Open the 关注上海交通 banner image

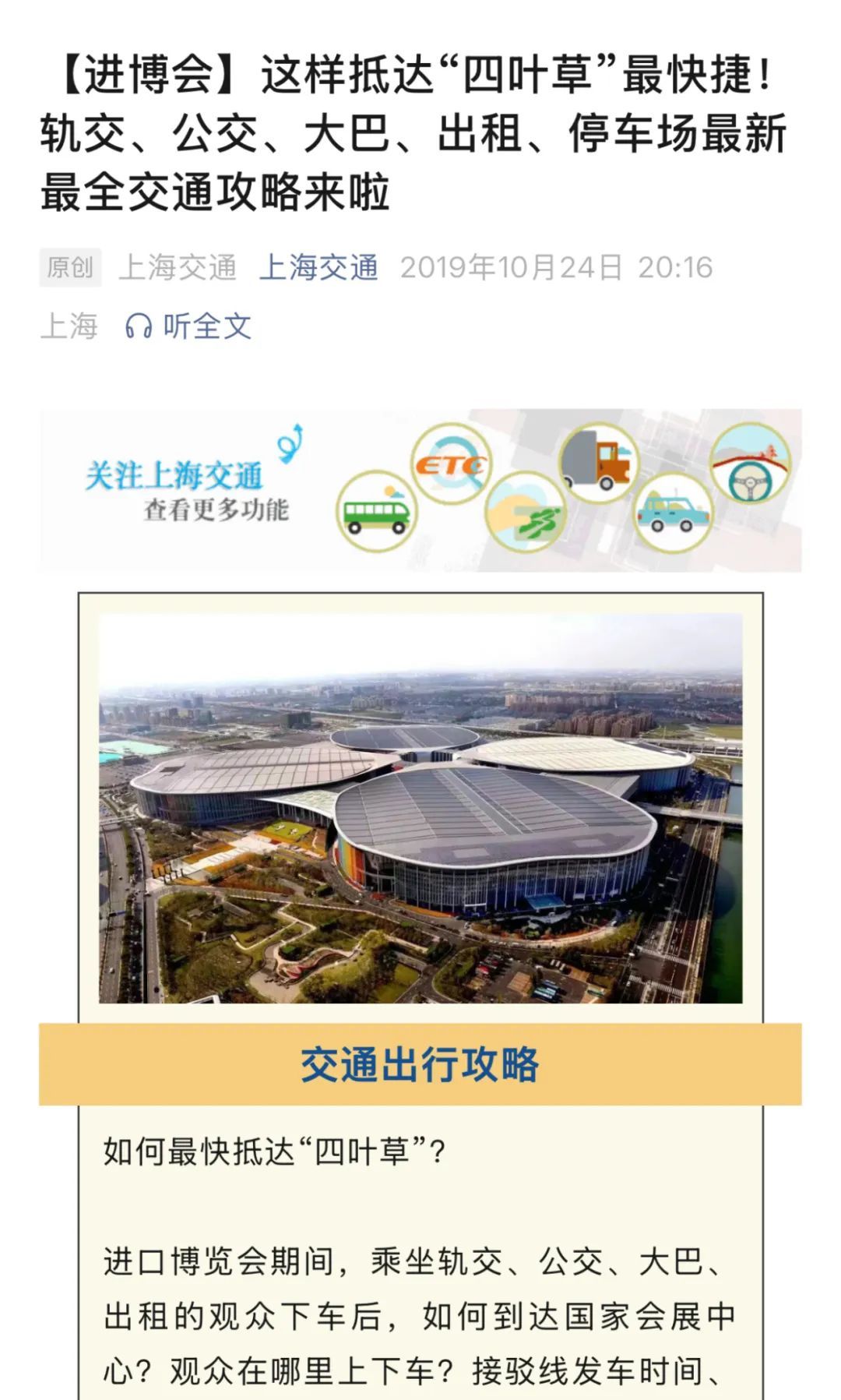pos(420,490)
